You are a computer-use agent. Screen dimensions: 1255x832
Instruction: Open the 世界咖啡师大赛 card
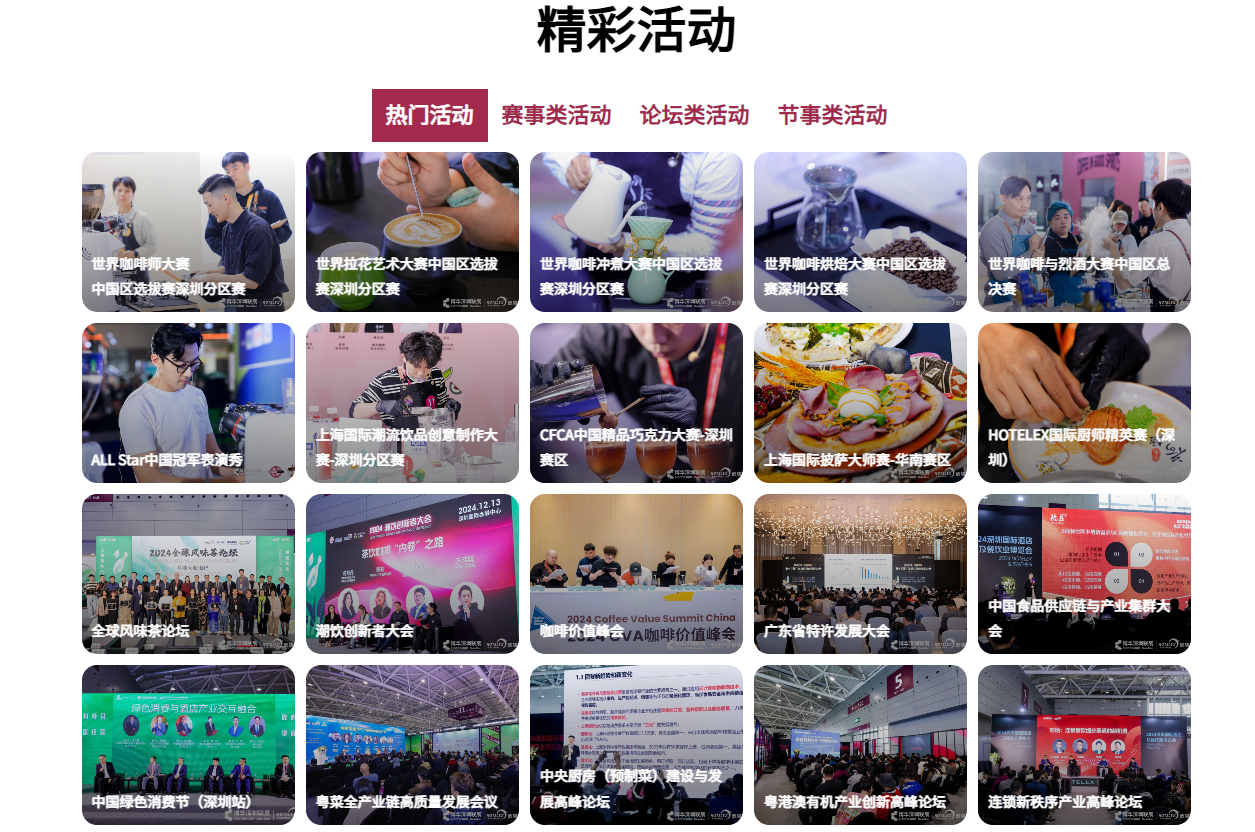click(x=188, y=232)
